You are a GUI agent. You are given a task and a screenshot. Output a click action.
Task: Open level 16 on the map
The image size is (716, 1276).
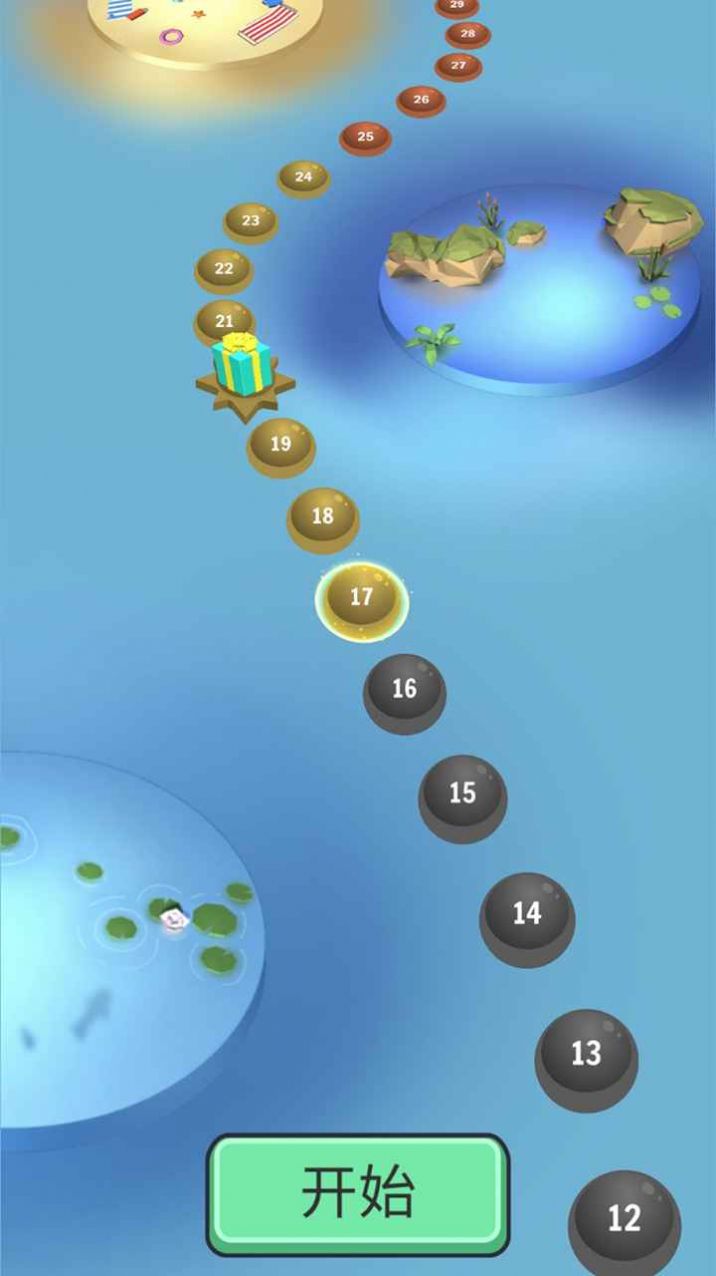pos(404,689)
